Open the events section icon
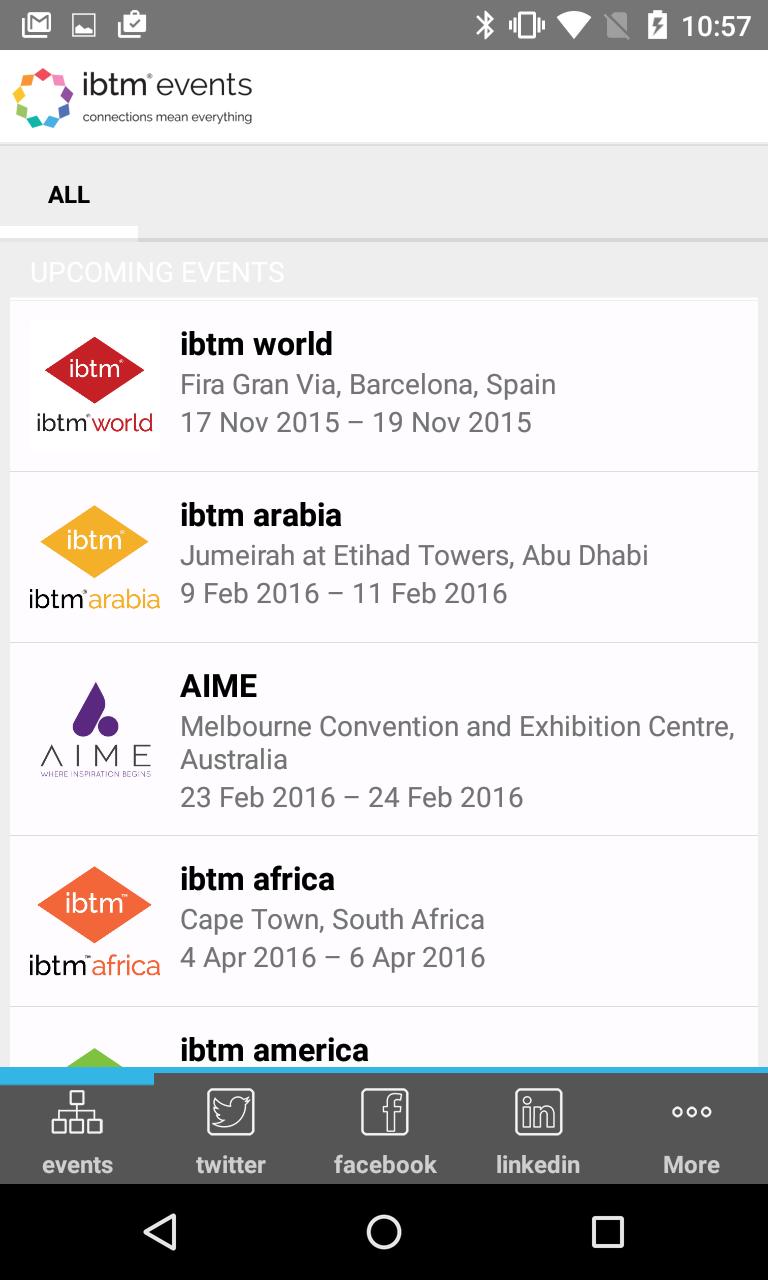Viewport: 768px width, 1280px height. point(77,1111)
